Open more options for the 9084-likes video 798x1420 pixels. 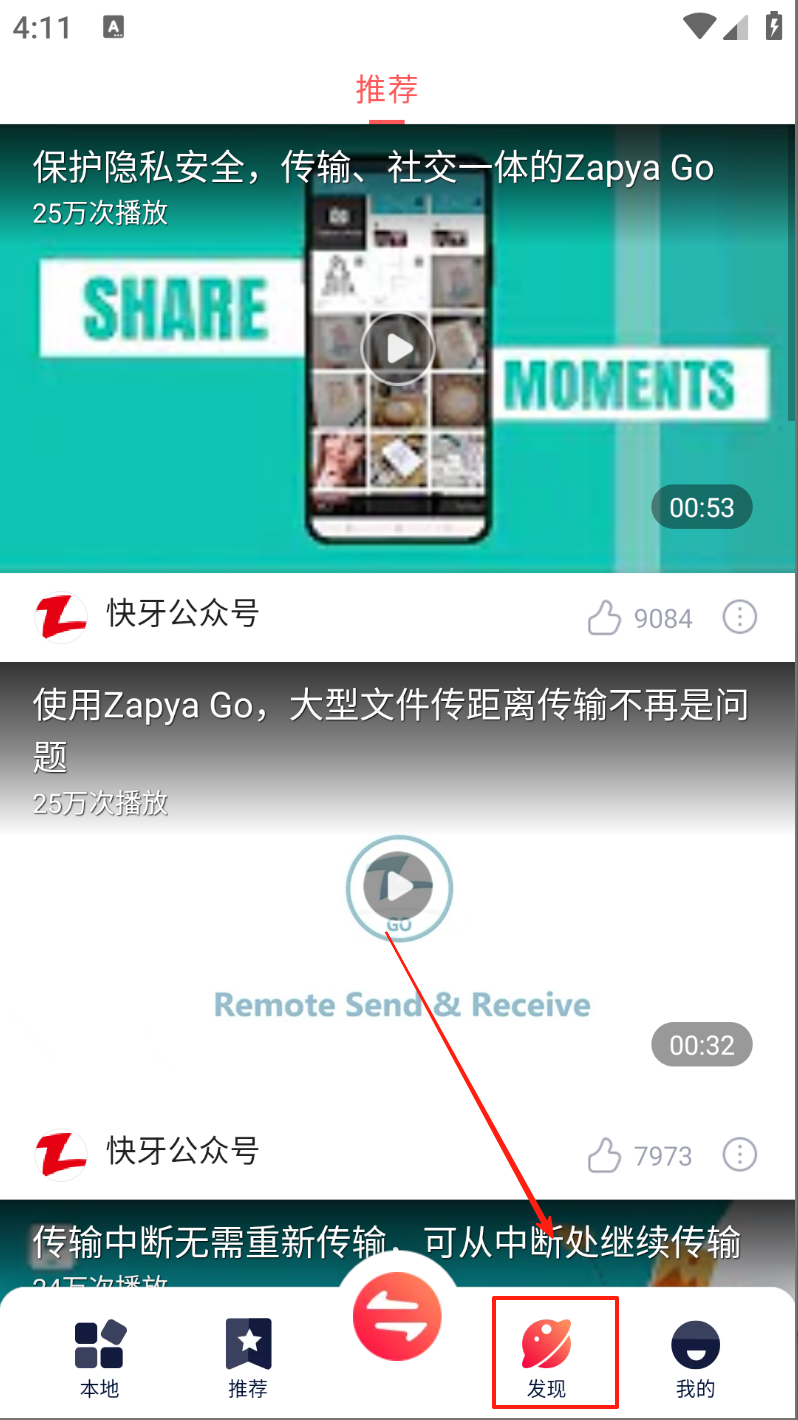pos(739,617)
